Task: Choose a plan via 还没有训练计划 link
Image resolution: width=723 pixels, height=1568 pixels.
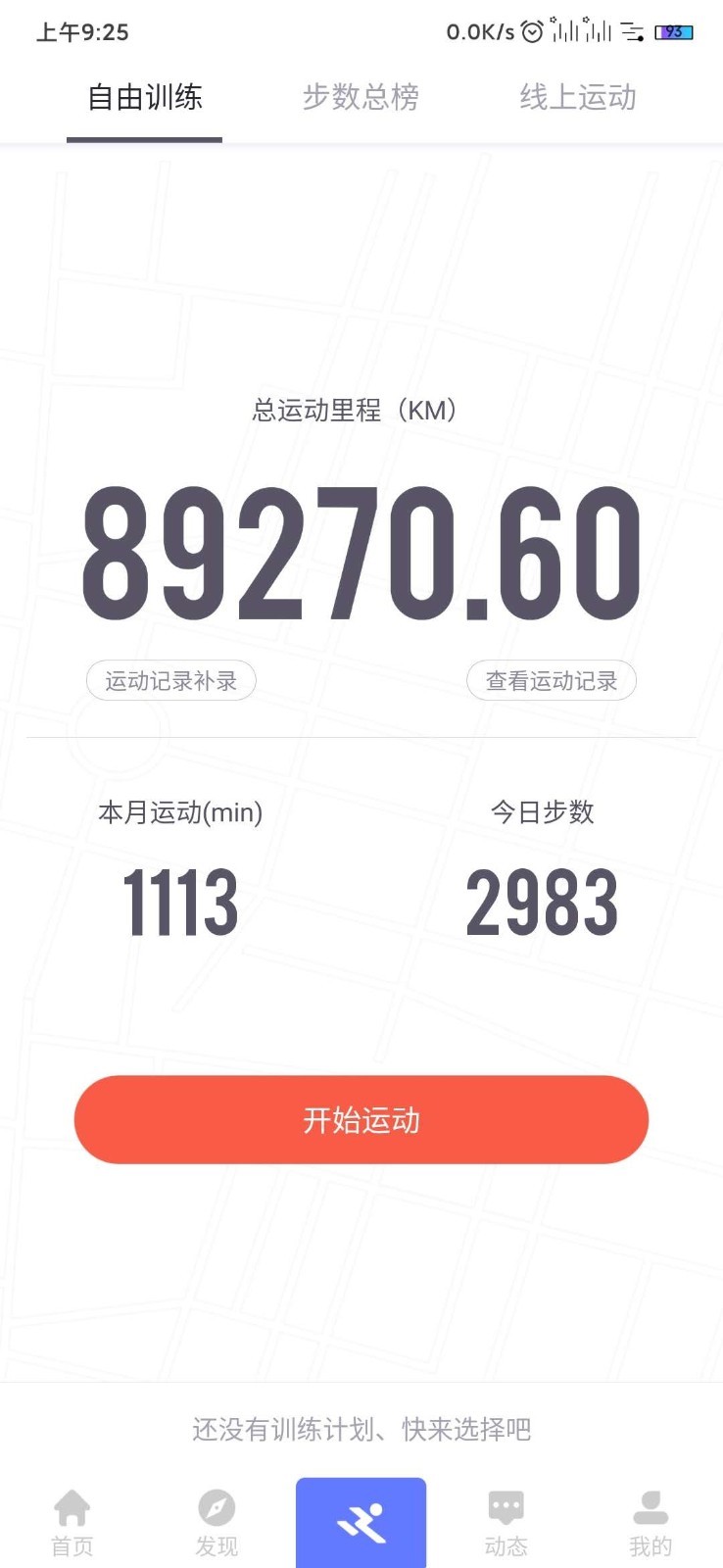Action: 361,1430
